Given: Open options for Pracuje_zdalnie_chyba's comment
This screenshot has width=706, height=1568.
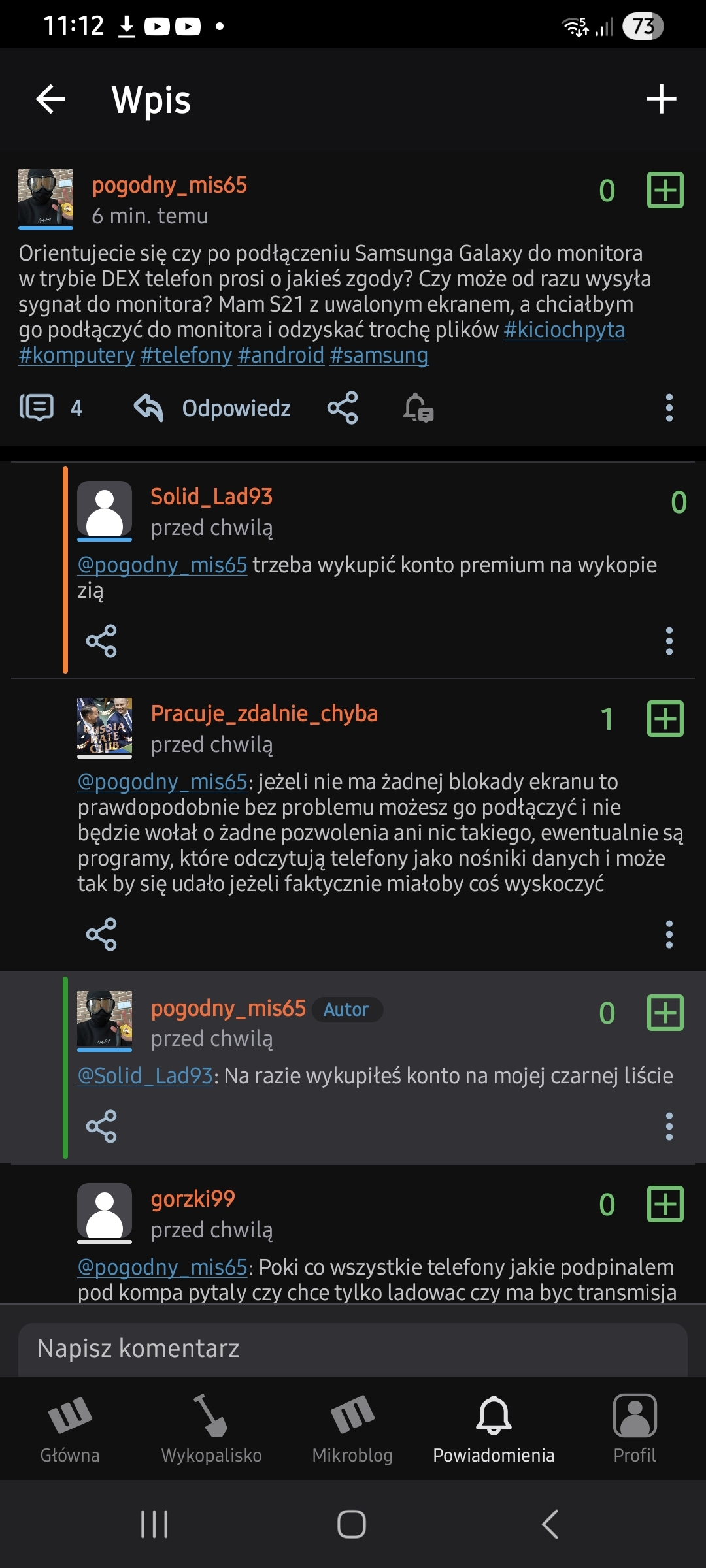Looking at the screenshot, I should [669, 934].
